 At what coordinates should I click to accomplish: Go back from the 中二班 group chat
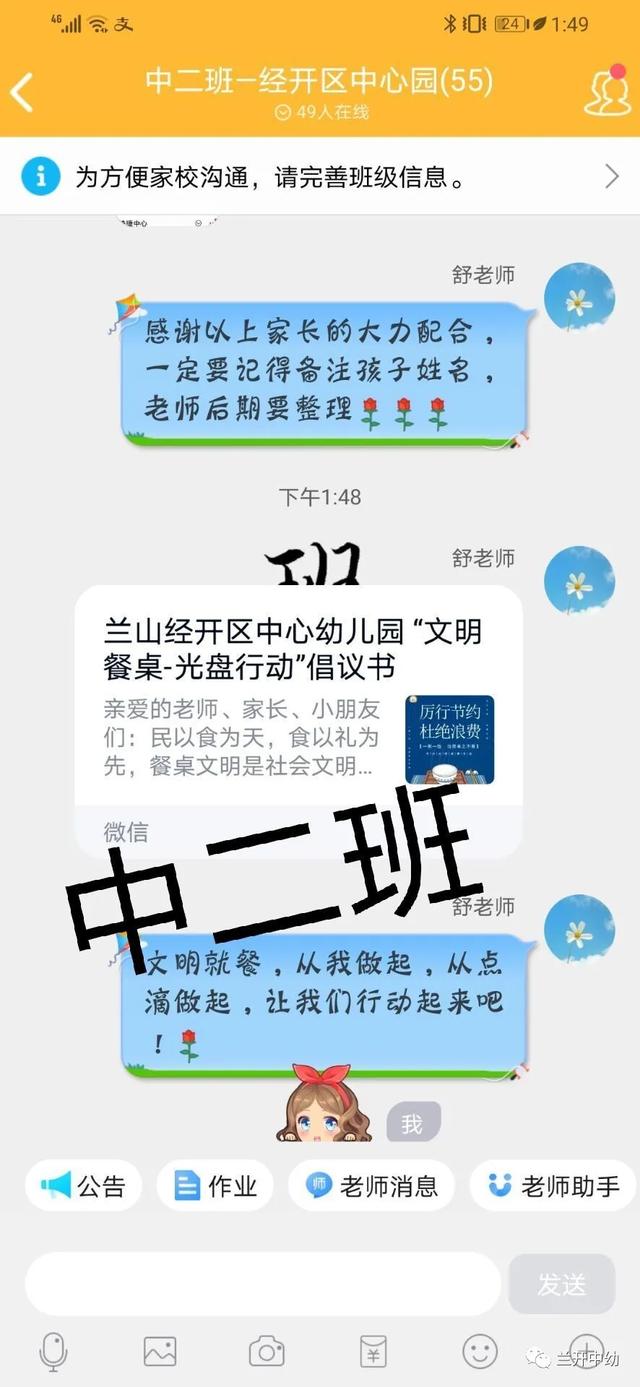[x=22, y=92]
